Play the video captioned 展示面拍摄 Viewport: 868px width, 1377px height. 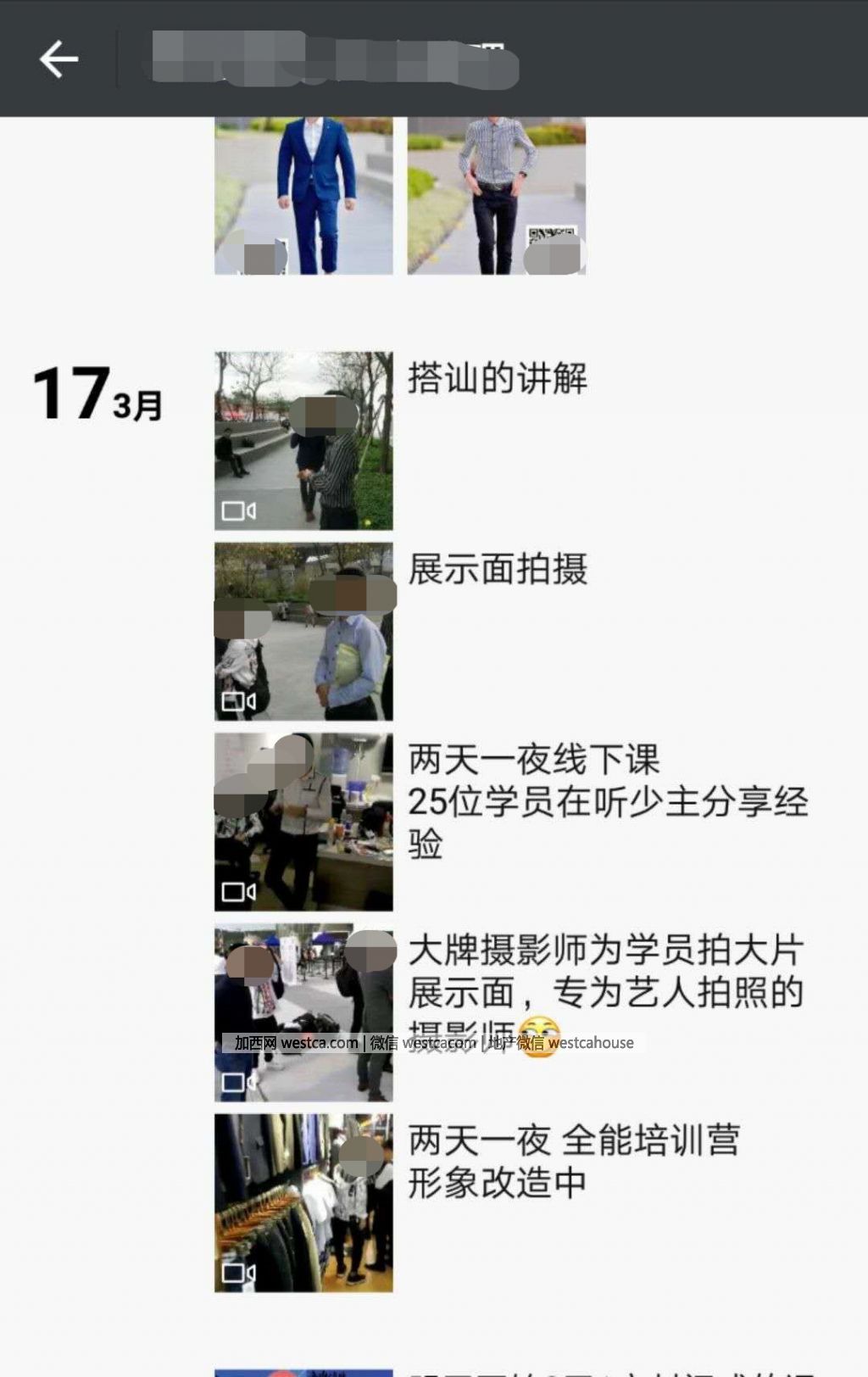pyautogui.click(x=303, y=632)
